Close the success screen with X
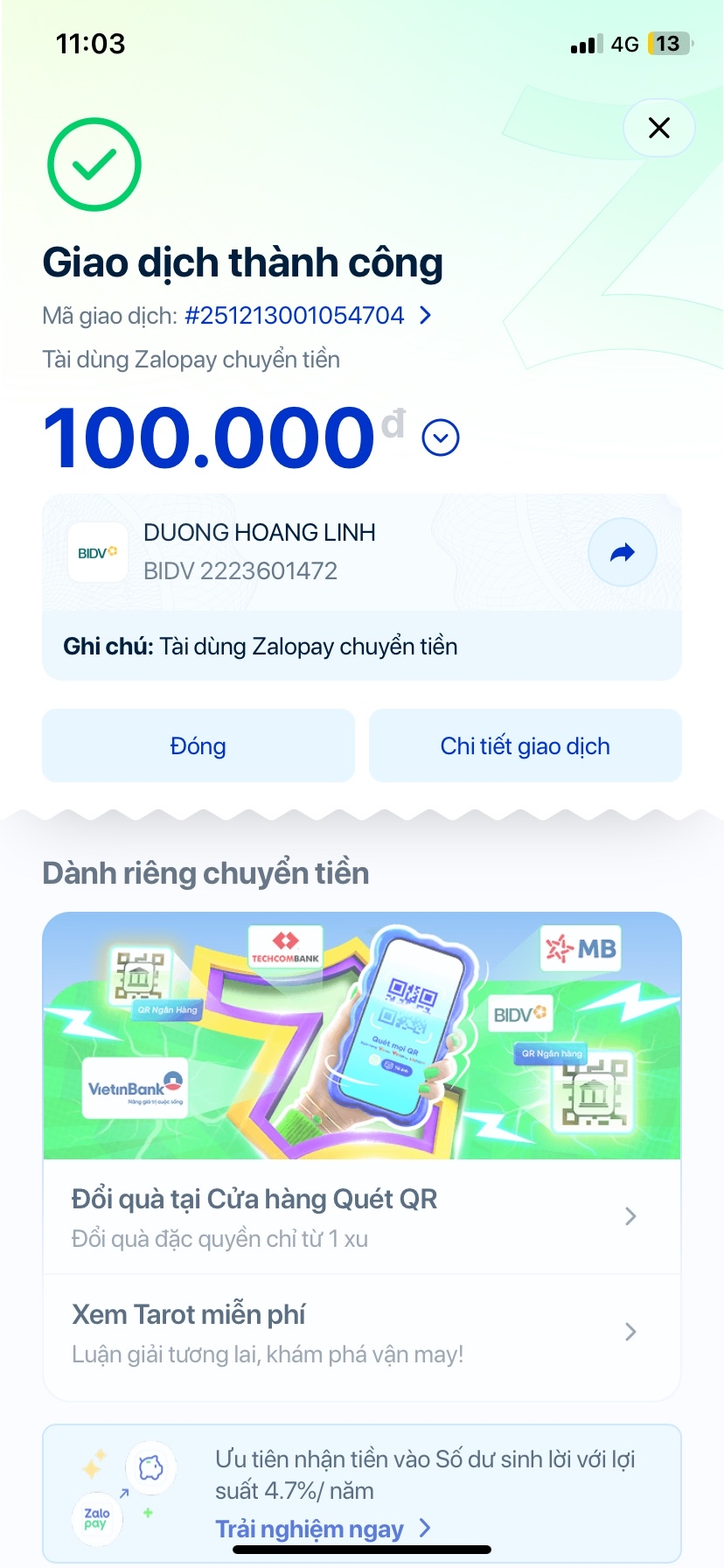Screen dimensions: 724x1568 pyautogui.click(x=659, y=128)
